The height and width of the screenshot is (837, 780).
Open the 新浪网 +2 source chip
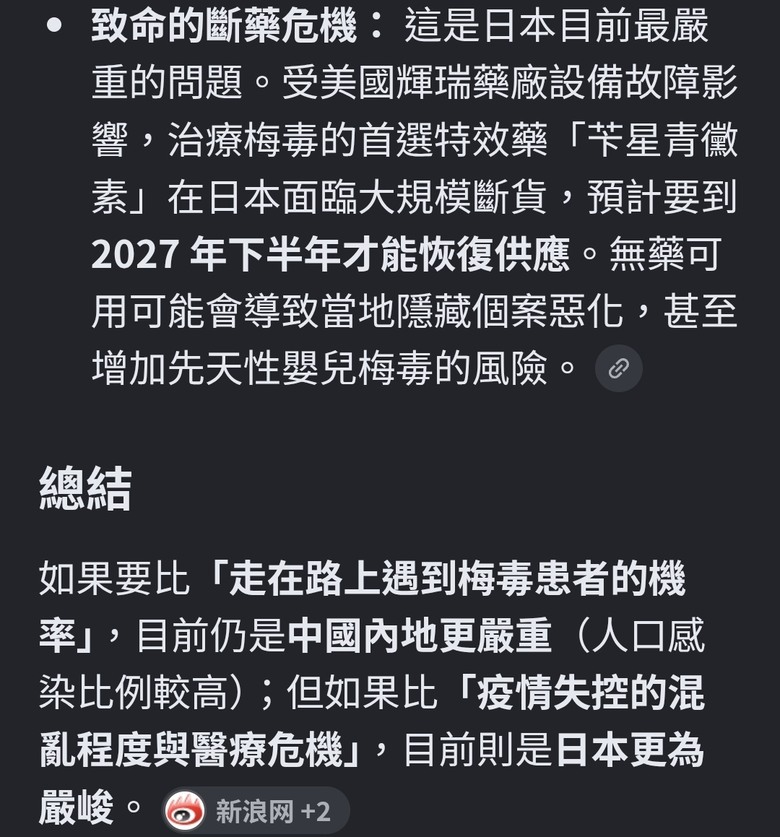point(255,811)
